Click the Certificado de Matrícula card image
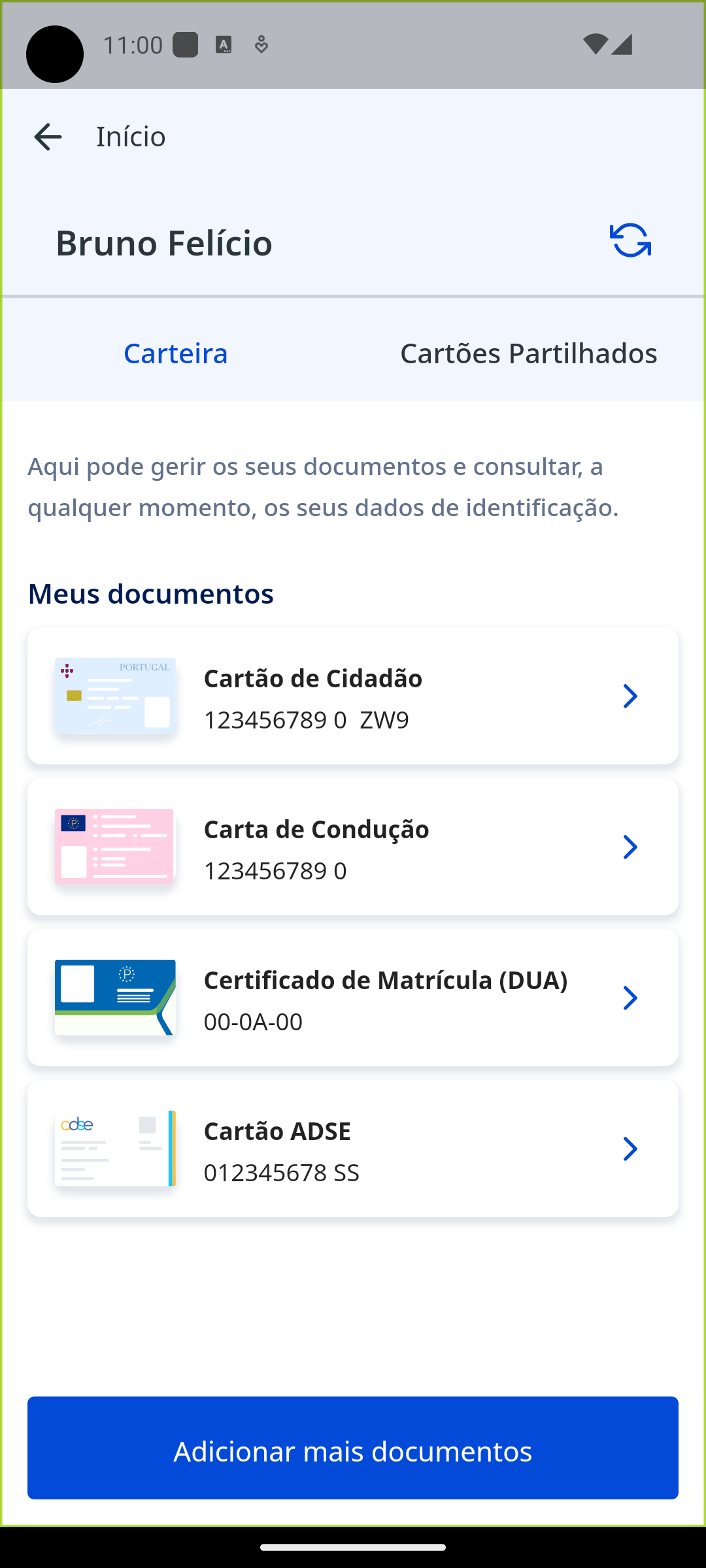Image resolution: width=706 pixels, height=1568 pixels. point(115,998)
